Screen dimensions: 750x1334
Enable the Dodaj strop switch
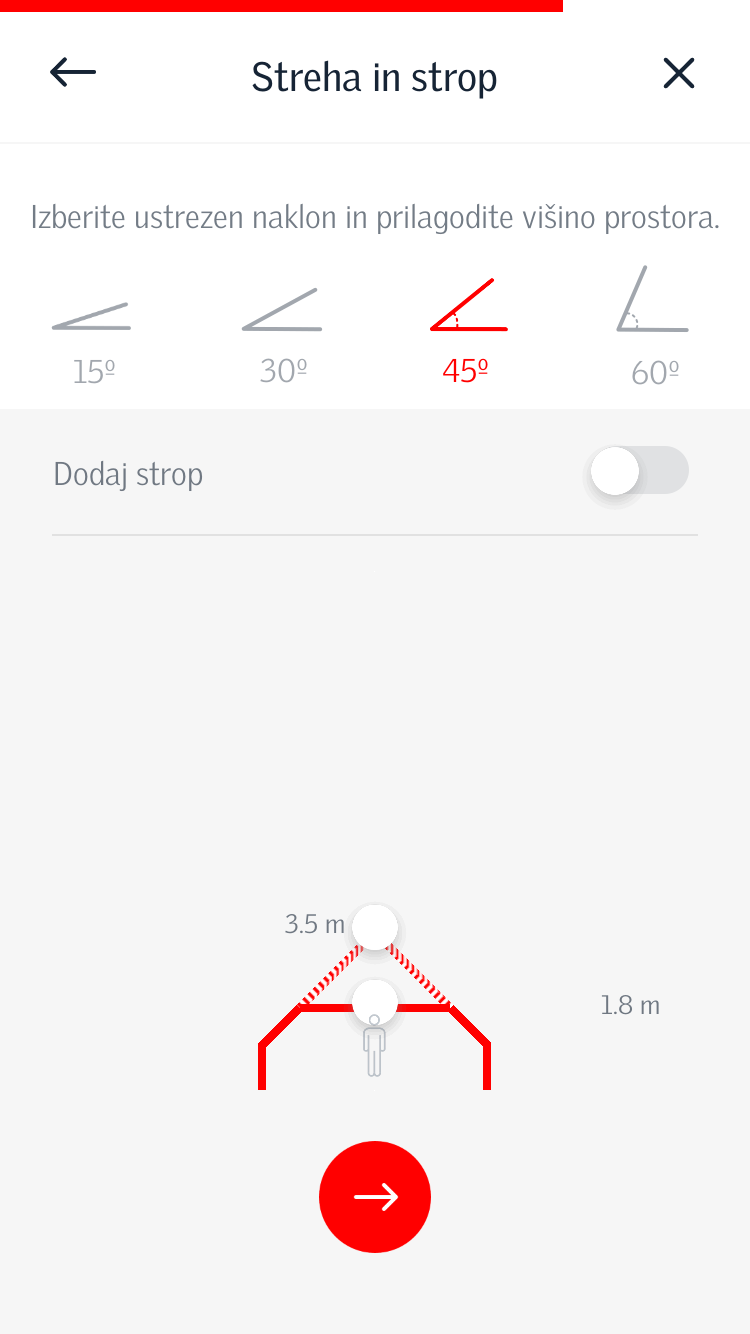point(638,471)
